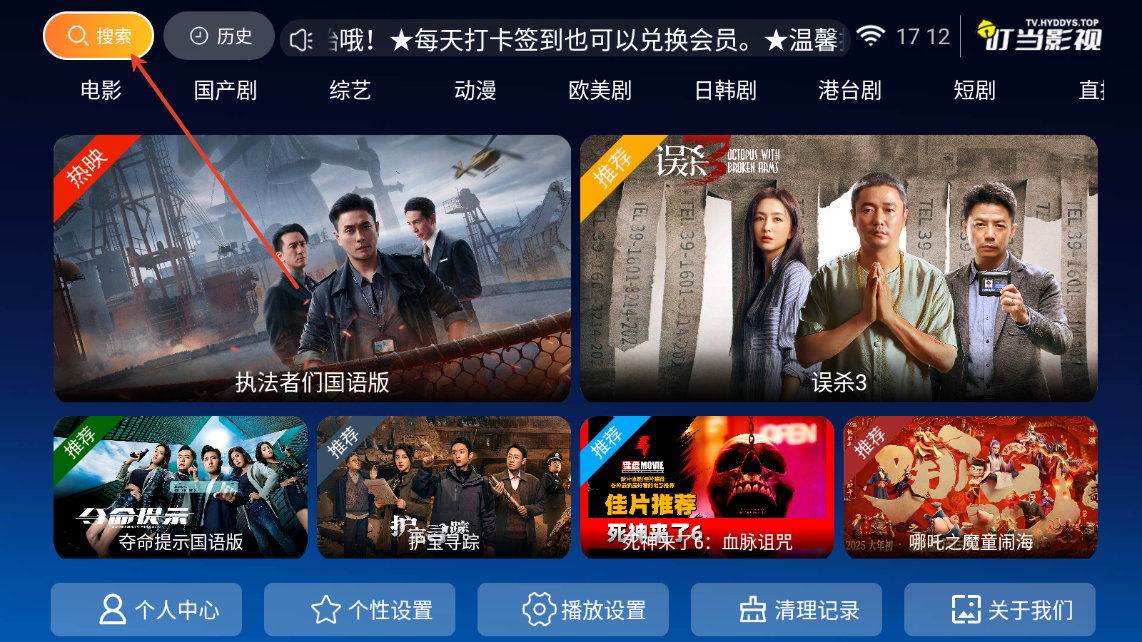Open the 搜索 search button

(99, 36)
